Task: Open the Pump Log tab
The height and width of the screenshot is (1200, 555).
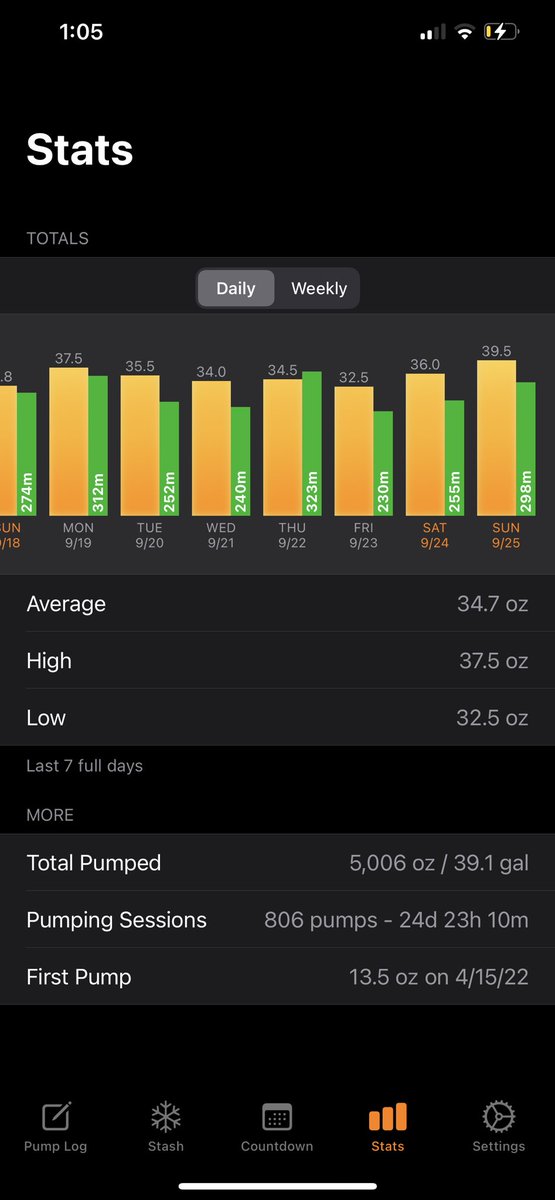Action: coord(56,1128)
